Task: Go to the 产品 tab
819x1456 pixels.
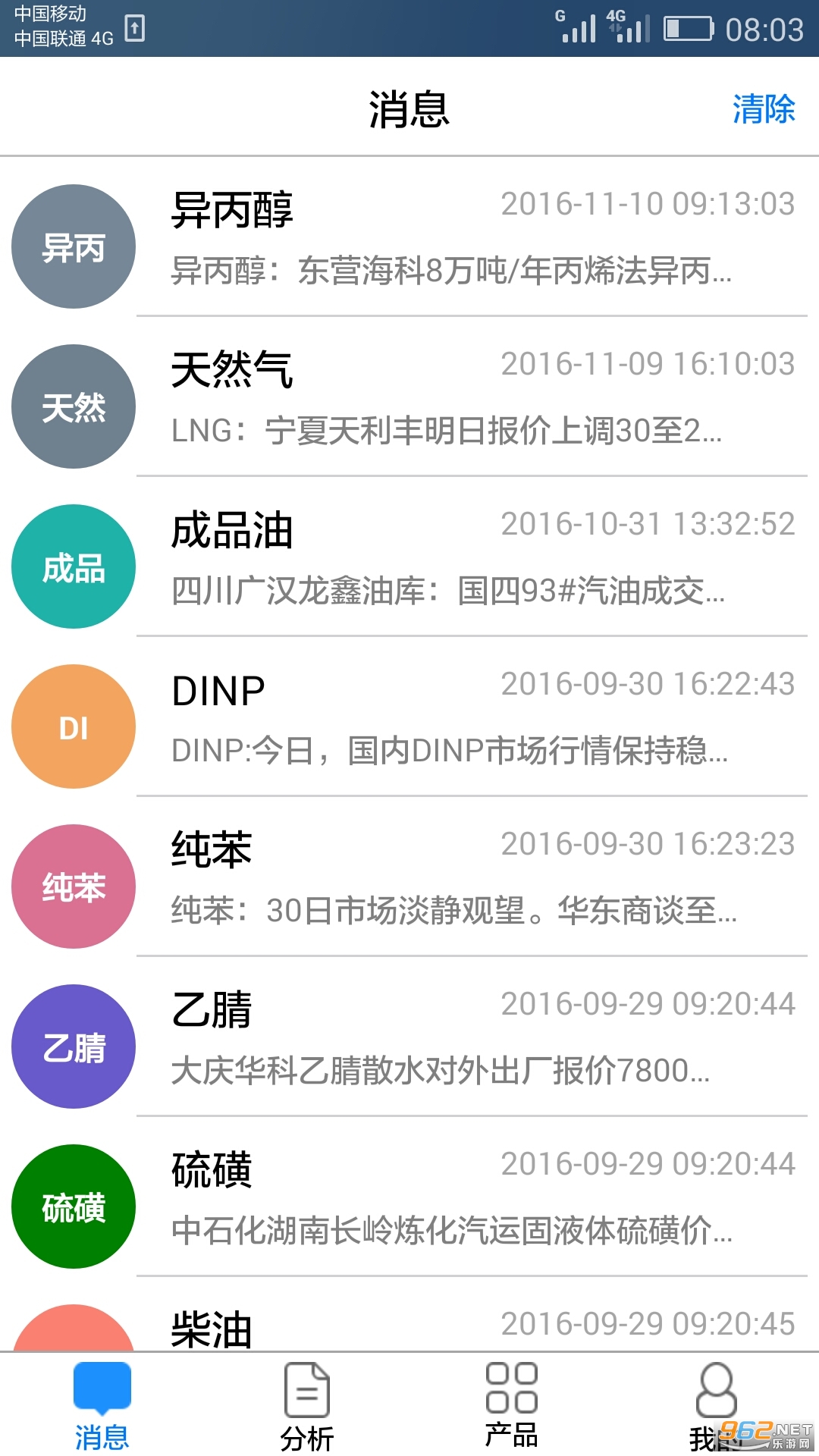Action: [512, 1405]
